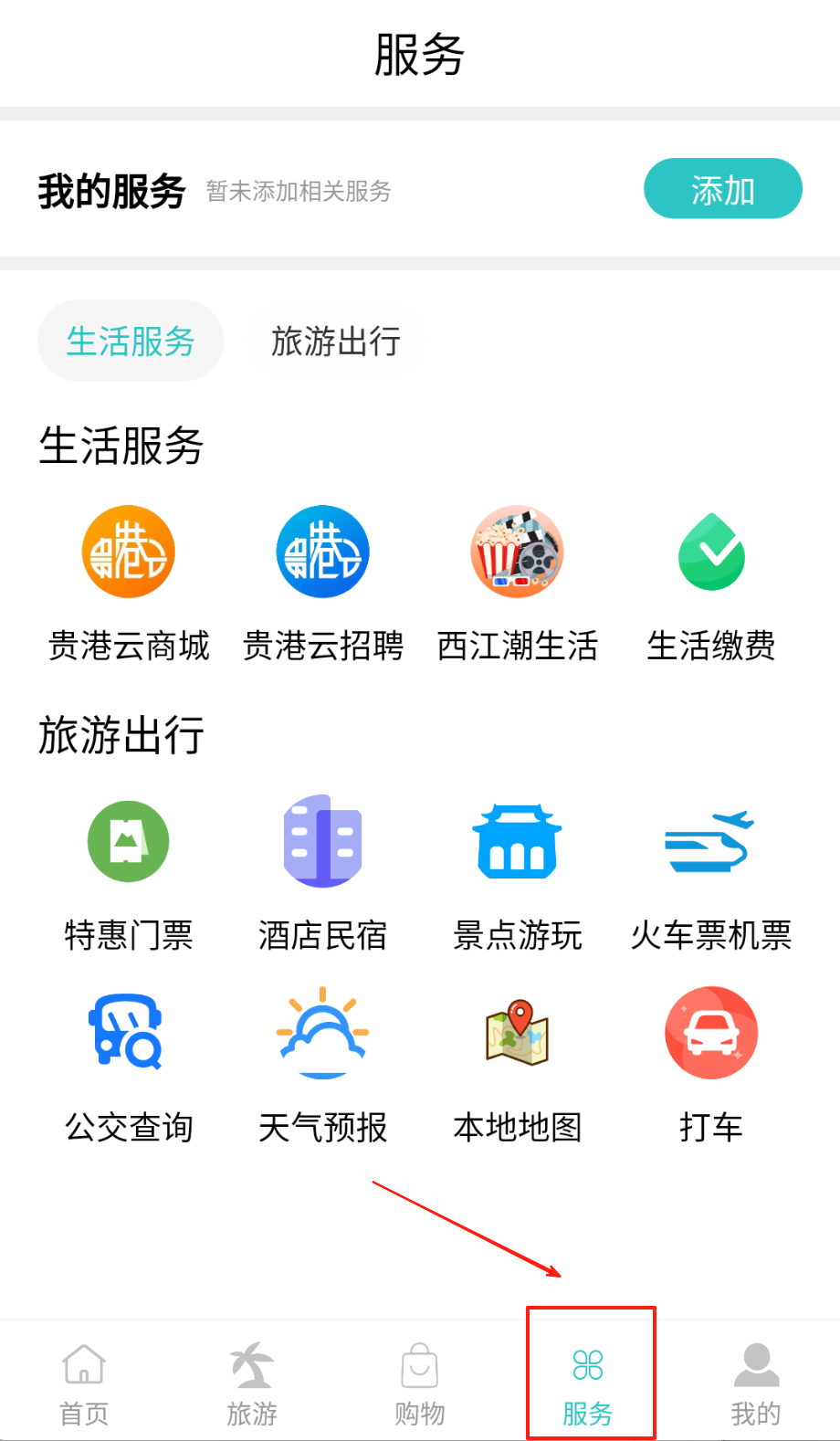This screenshot has height=1441, width=840.
Task: Switch to the 旅游 tab
Action: pyautogui.click(x=252, y=1383)
